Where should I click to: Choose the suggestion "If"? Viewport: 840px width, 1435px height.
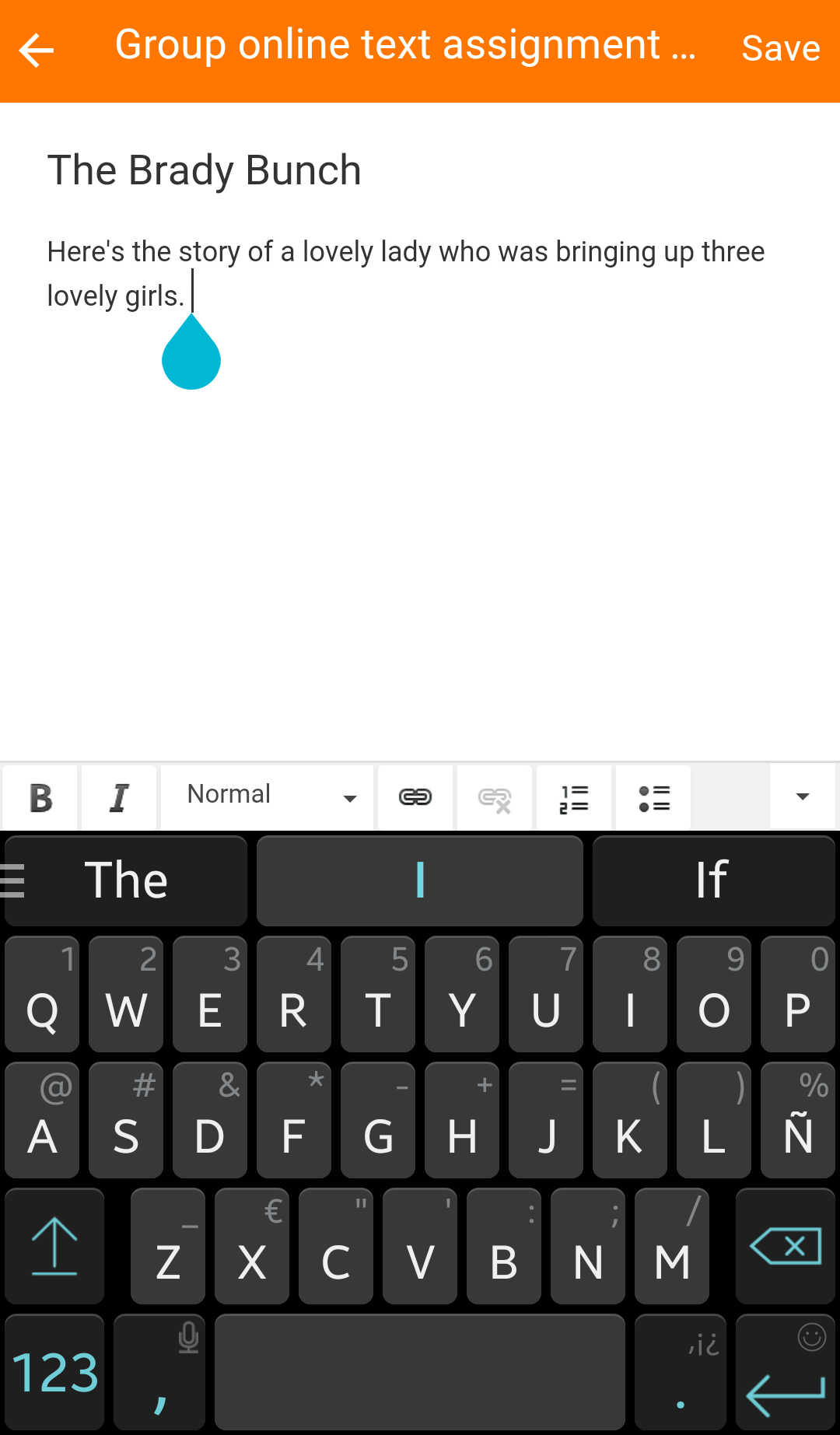[712, 880]
